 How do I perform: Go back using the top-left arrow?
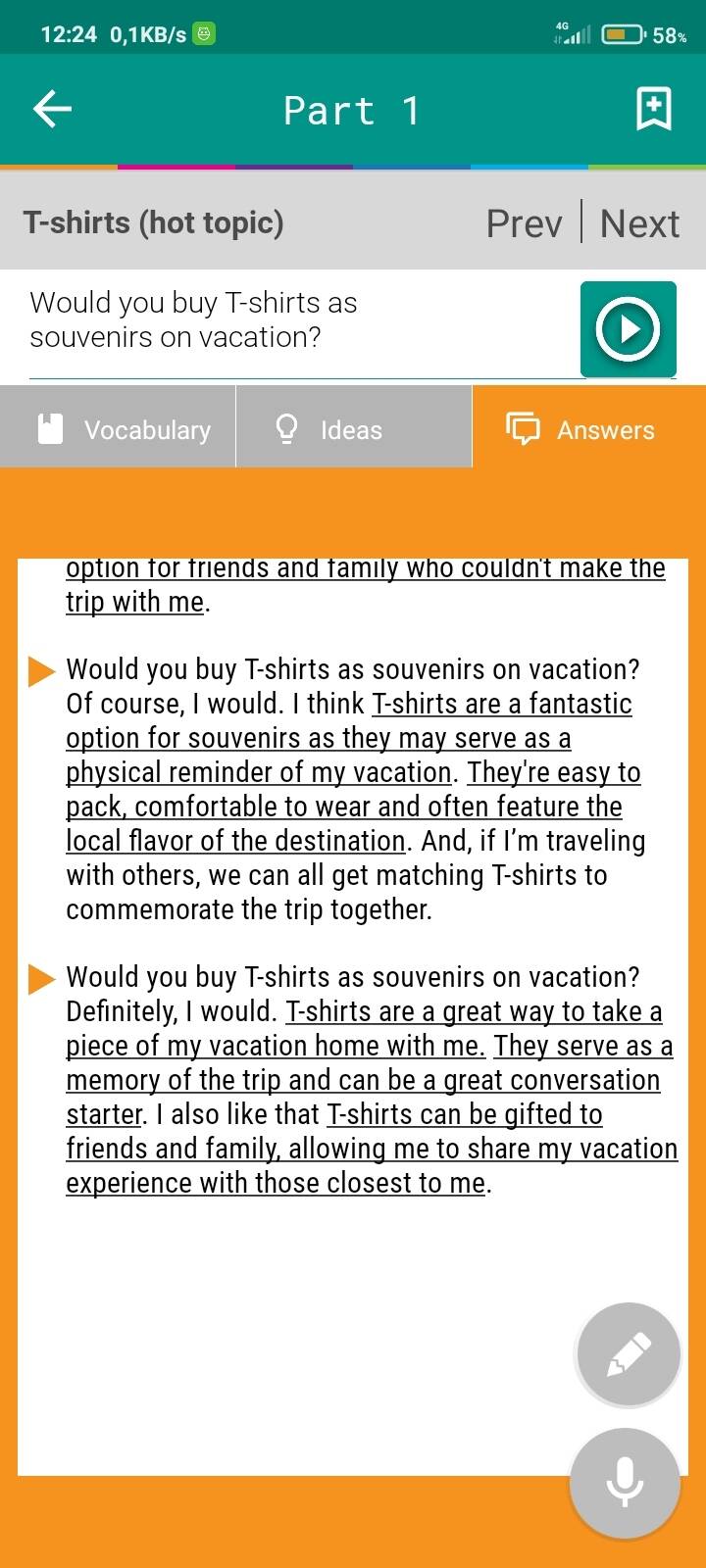pos(53,109)
